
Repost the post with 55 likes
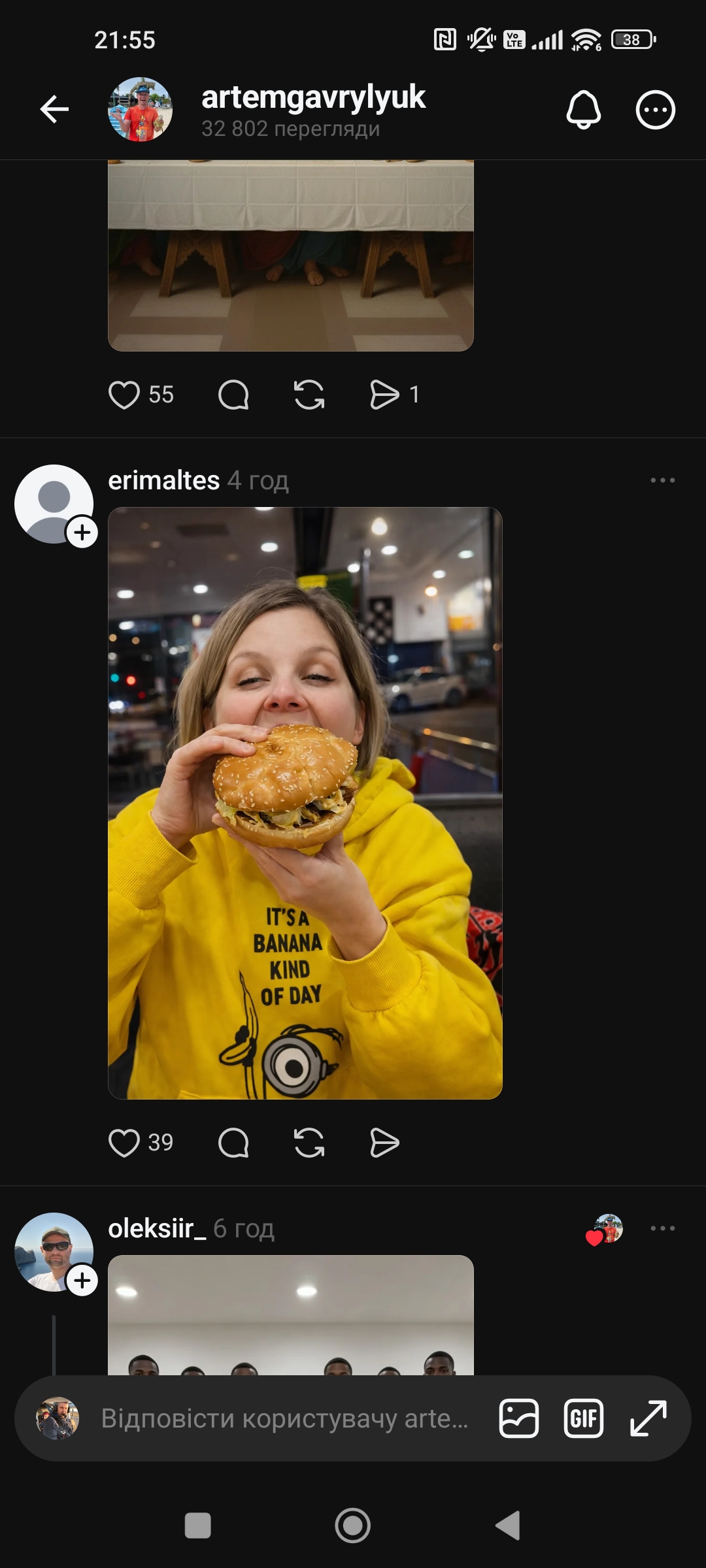point(309,395)
